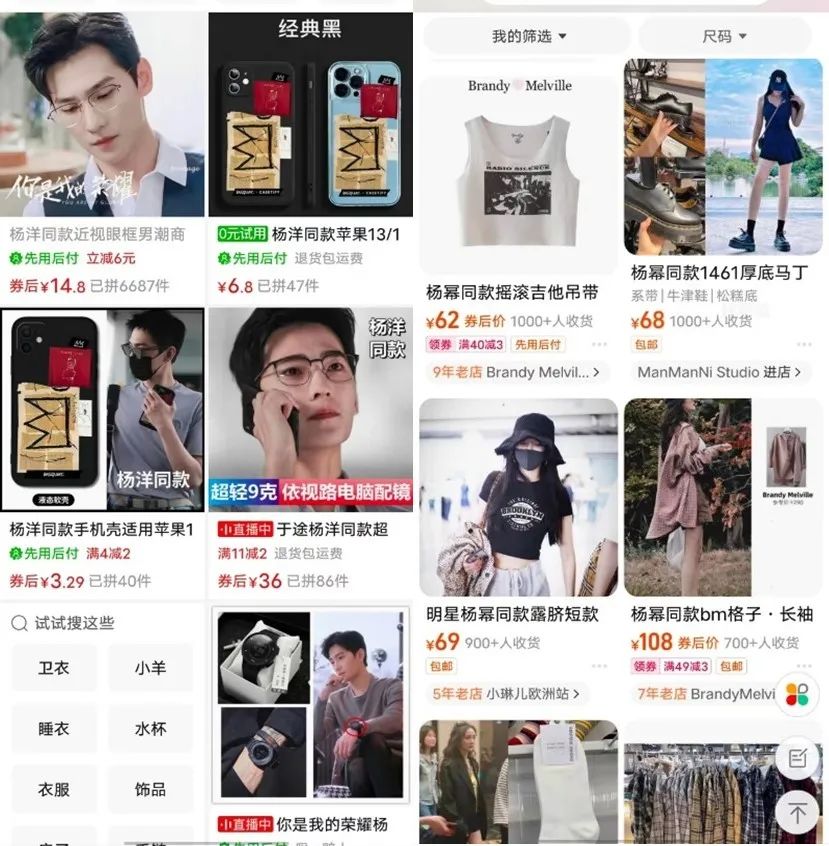Pick the 睡衣 suggested search
829x846 pixels.
point(54,728)
